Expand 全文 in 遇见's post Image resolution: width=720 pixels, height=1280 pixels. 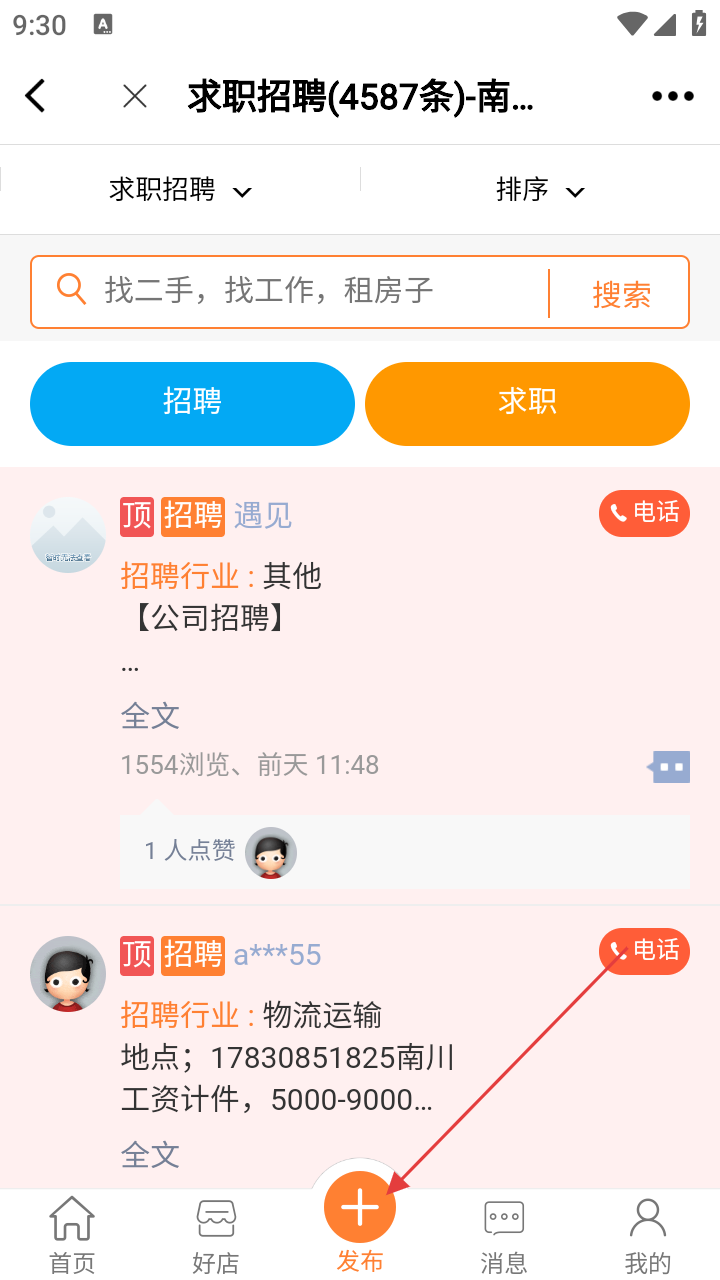pos(150,716)
